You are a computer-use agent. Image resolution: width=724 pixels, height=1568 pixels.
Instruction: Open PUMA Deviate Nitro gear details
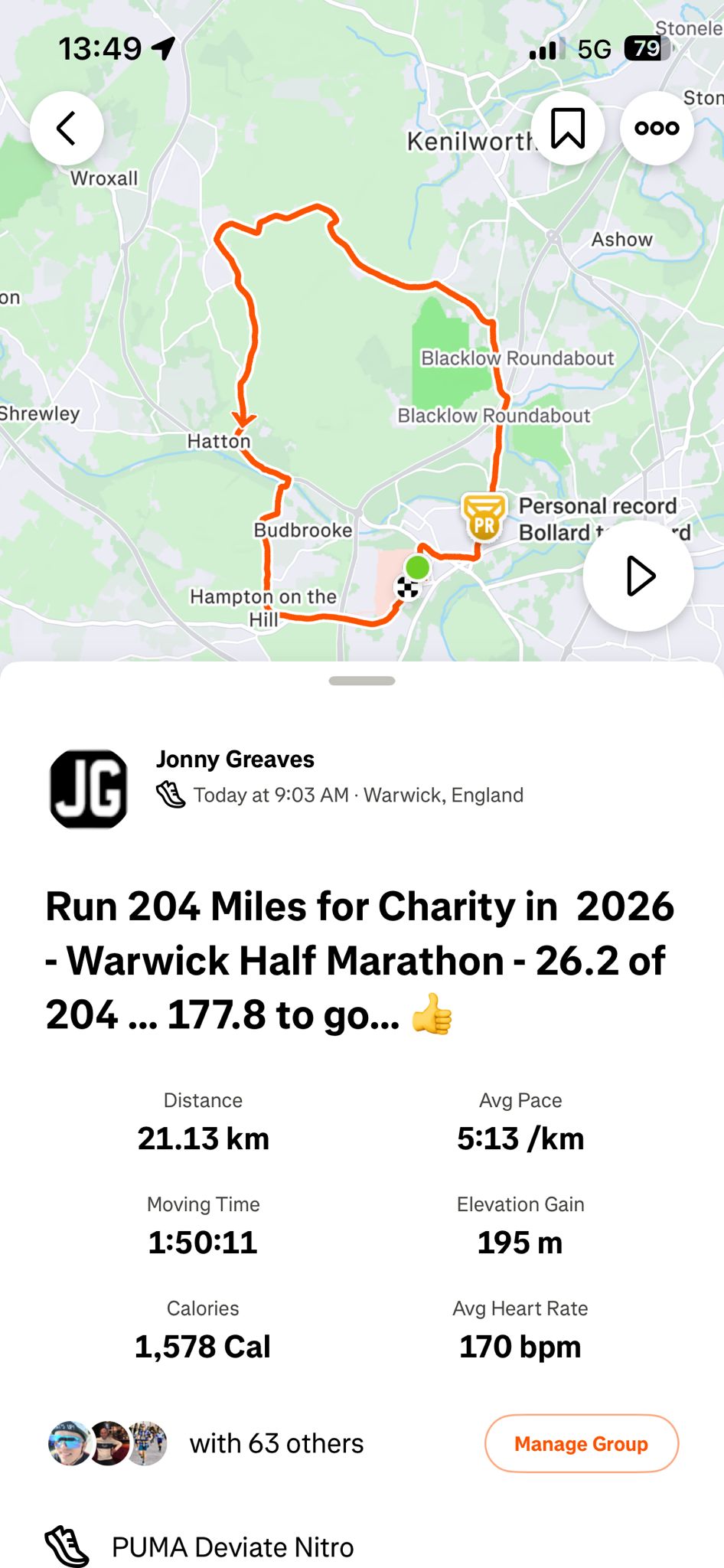tap(233, 1547)
